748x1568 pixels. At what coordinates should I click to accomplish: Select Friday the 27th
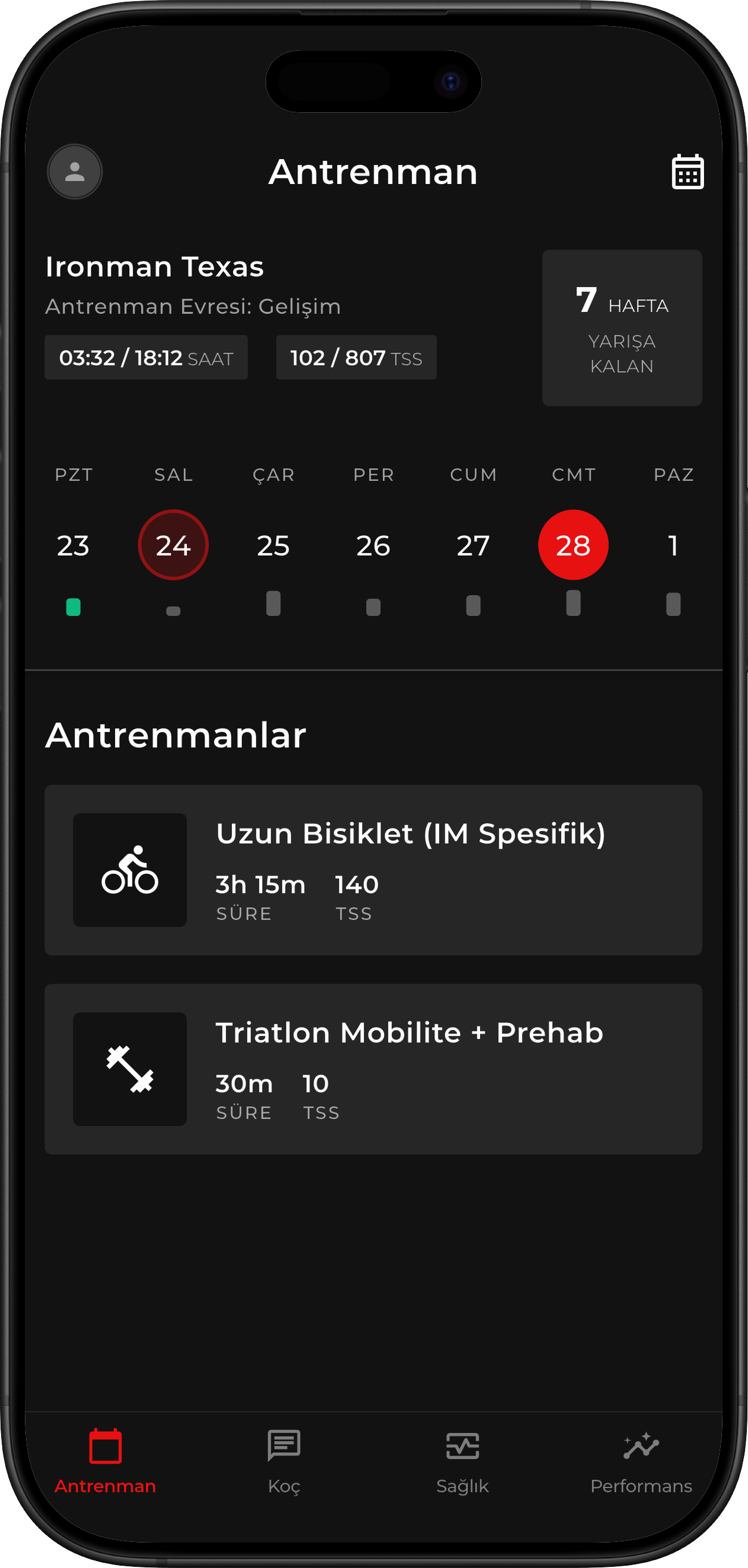473,546
